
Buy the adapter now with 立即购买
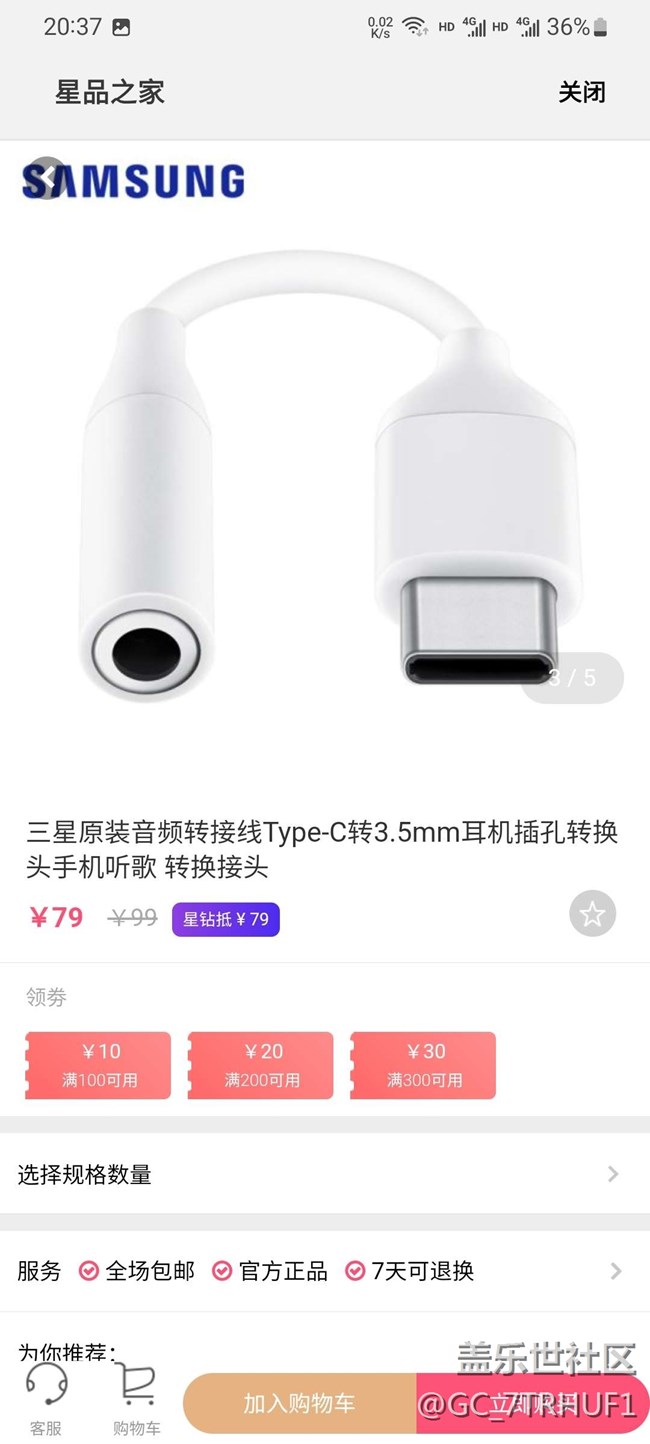click(532, 1404)
